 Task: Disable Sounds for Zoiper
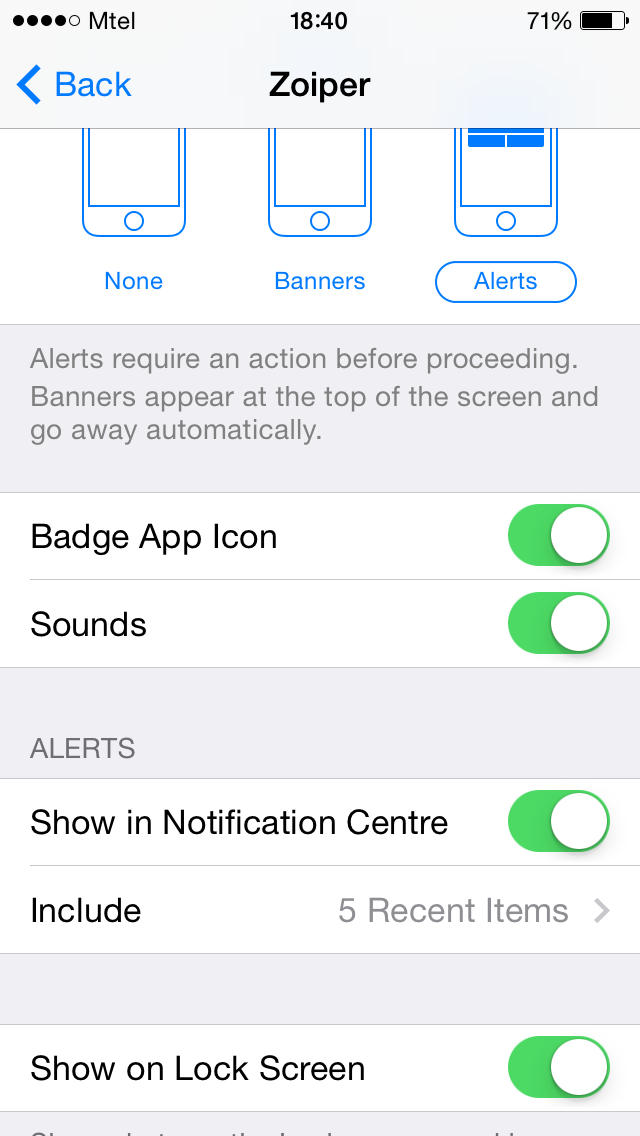[x=558, y=624]
